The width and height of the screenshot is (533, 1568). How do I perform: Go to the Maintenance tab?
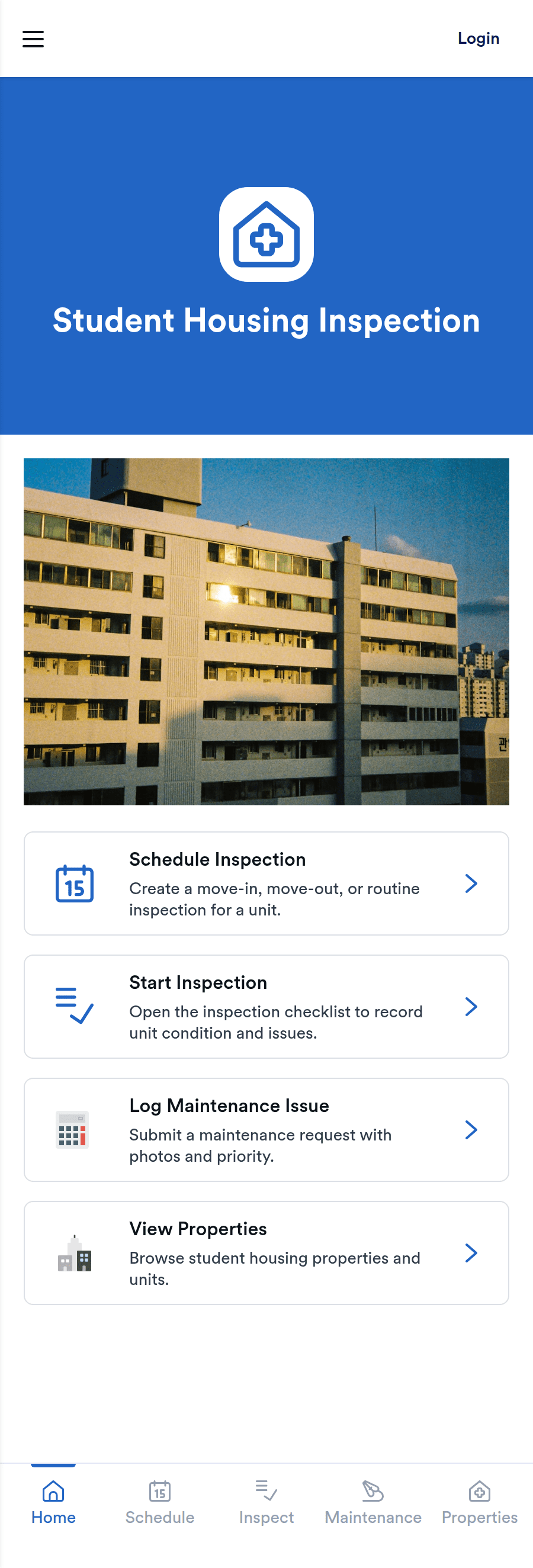[373, 1502]
